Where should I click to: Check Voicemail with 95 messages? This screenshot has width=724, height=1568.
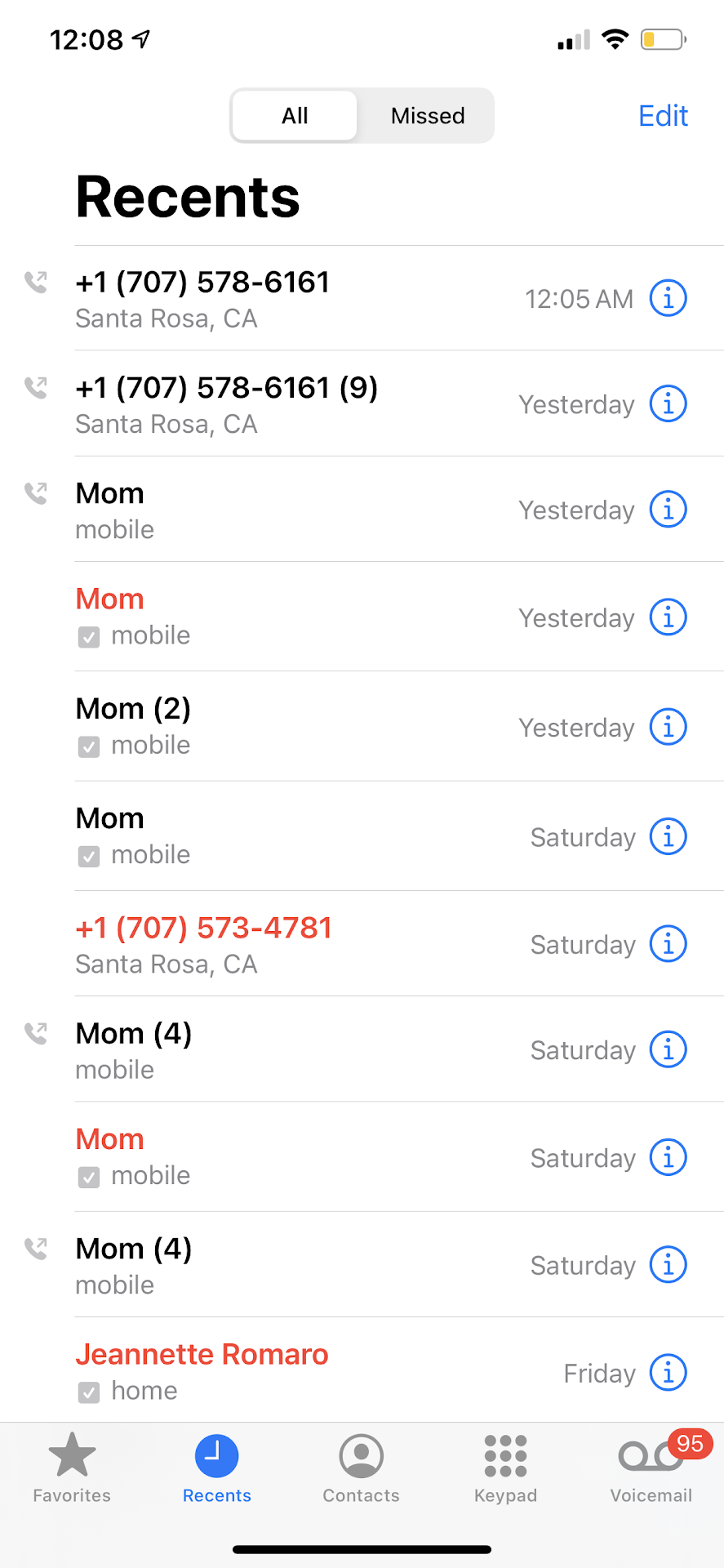coord(651,1468)
